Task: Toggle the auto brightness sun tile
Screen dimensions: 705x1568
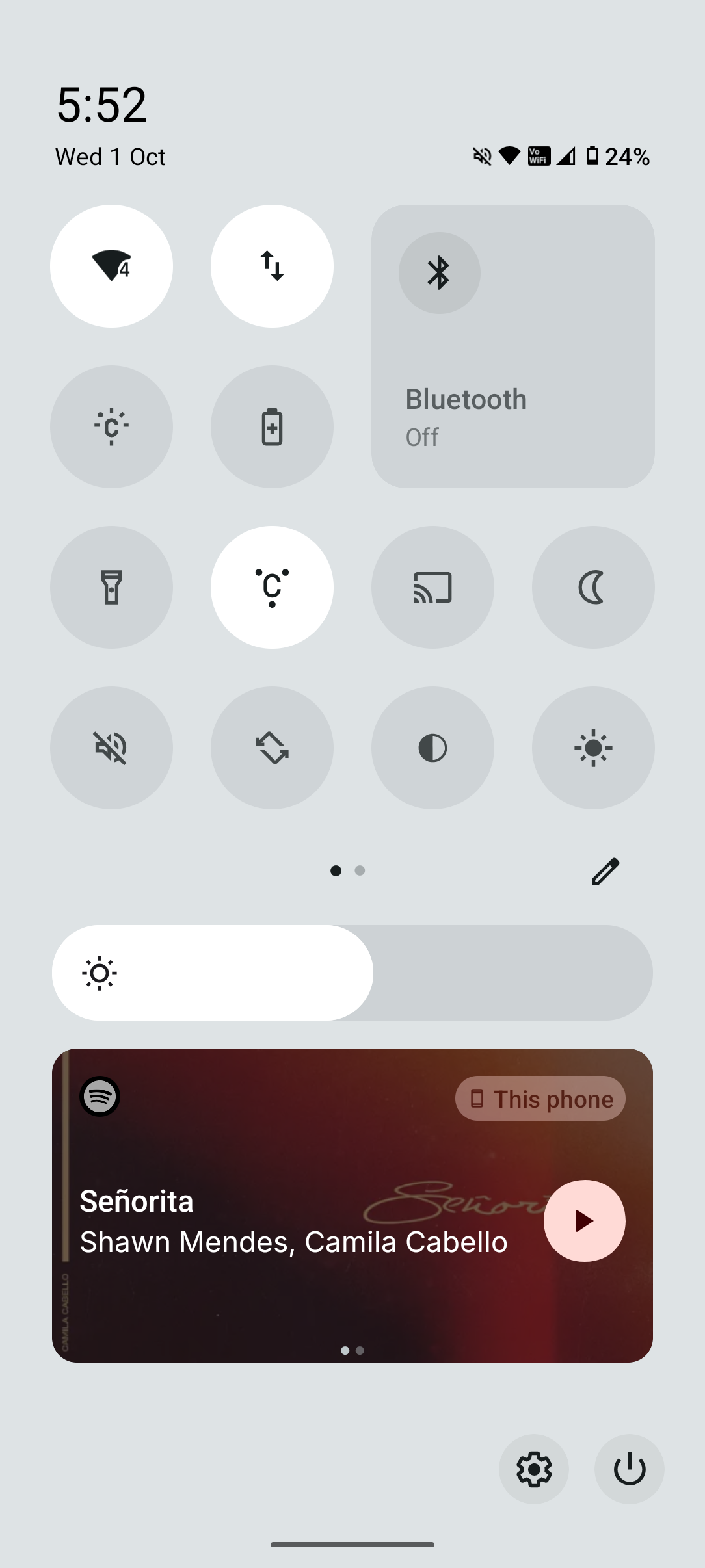Action: pyautogui.click(x=592, y=748)
